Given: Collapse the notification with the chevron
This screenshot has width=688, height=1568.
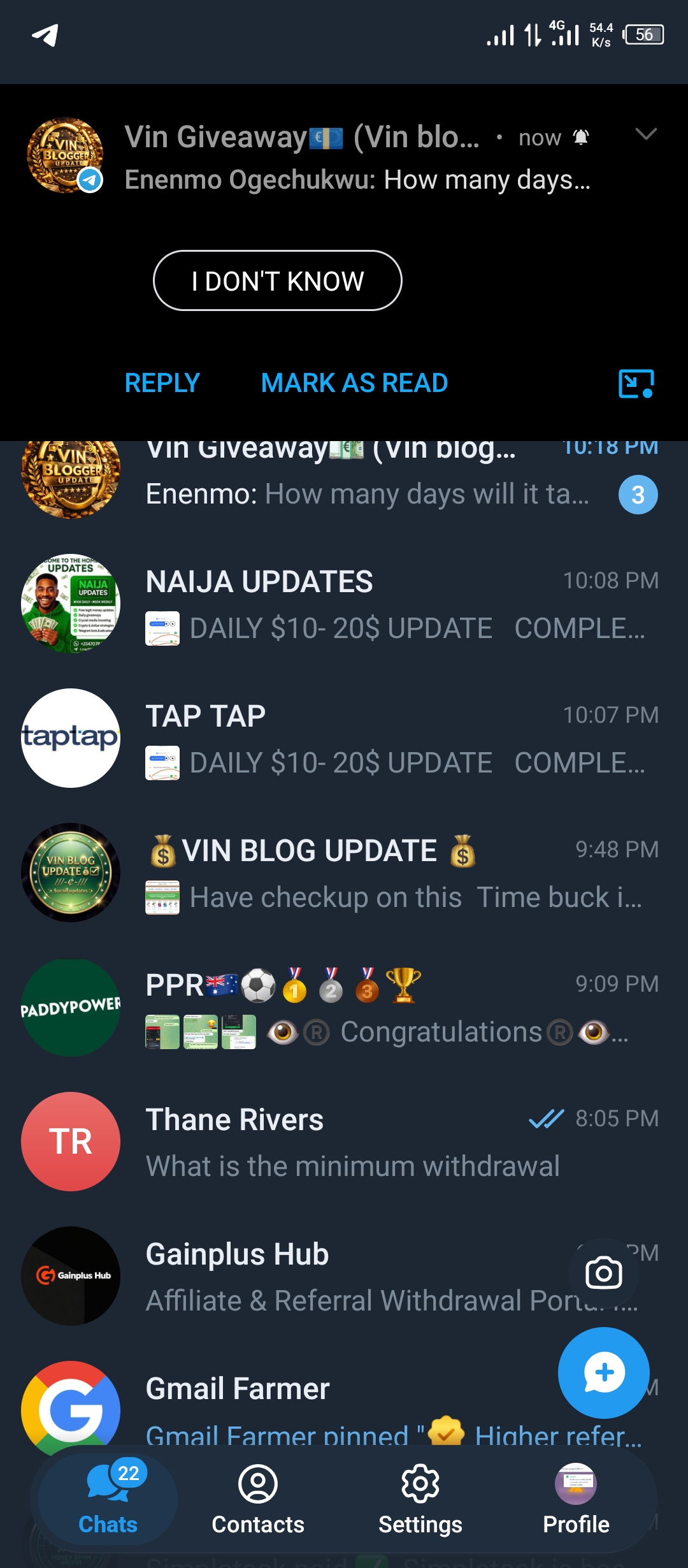Looking at the screenshot, I should [x=646, y=134].
